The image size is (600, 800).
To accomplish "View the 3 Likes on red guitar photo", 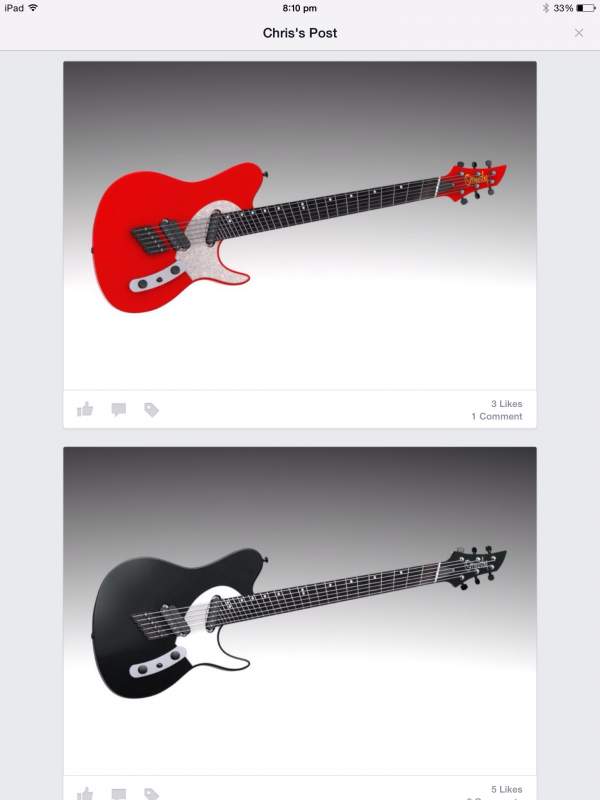I will point(506,404).
